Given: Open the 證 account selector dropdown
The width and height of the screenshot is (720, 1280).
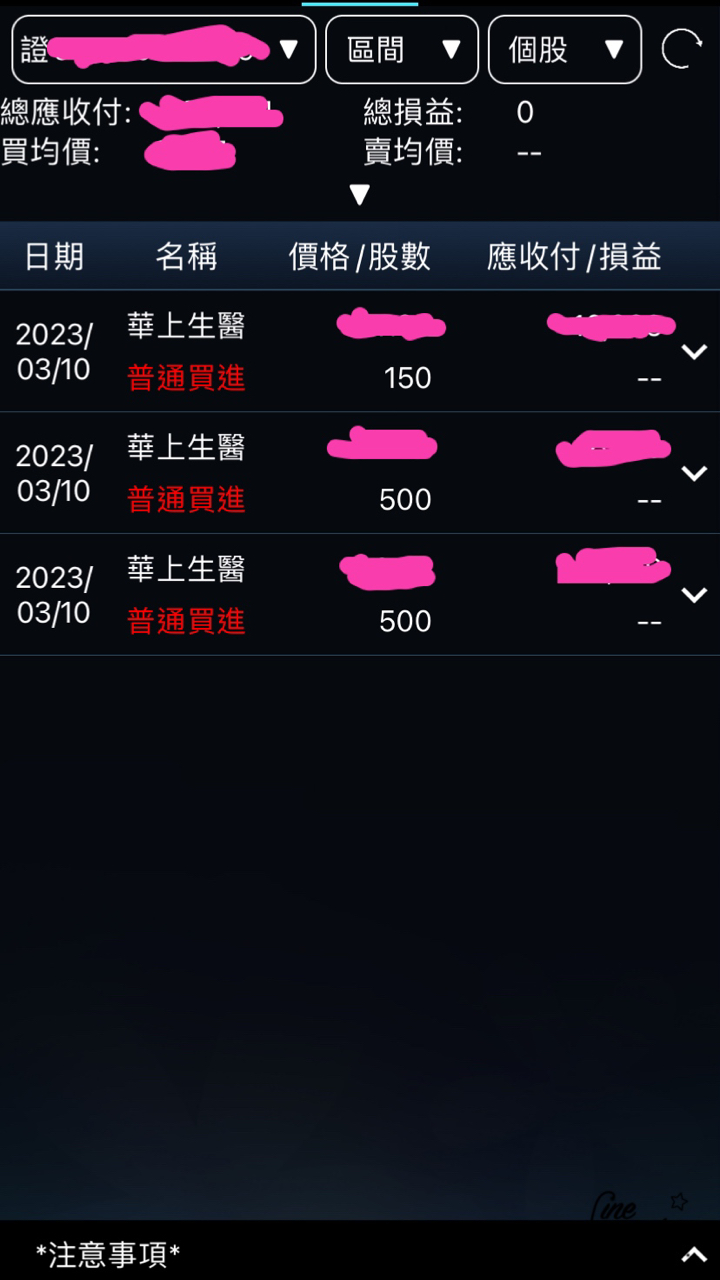Looking at the screenshot, I should click(x=164, y=50).
